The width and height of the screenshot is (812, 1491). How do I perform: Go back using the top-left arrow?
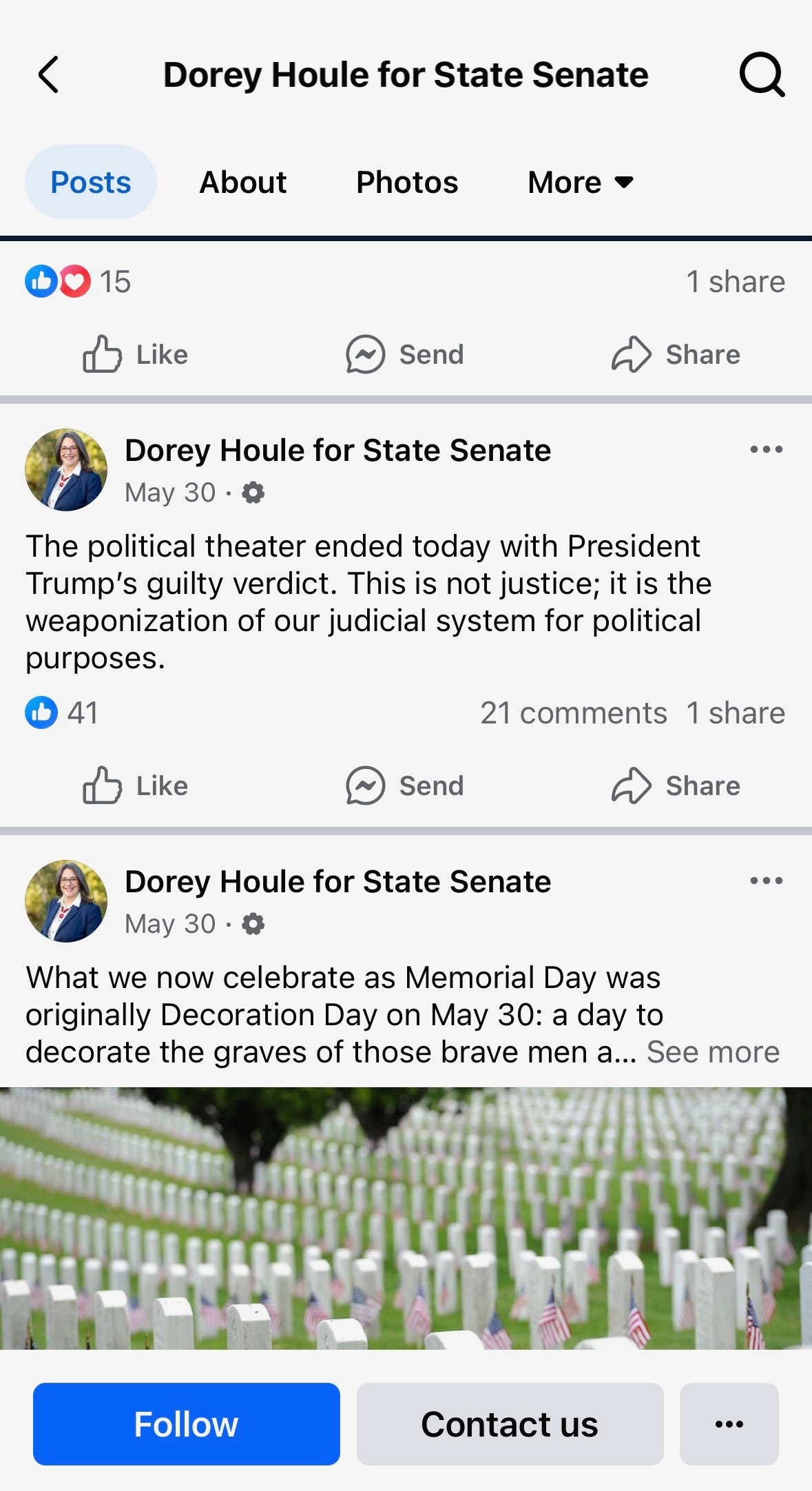pyautogui.click(x=48, y=74)
